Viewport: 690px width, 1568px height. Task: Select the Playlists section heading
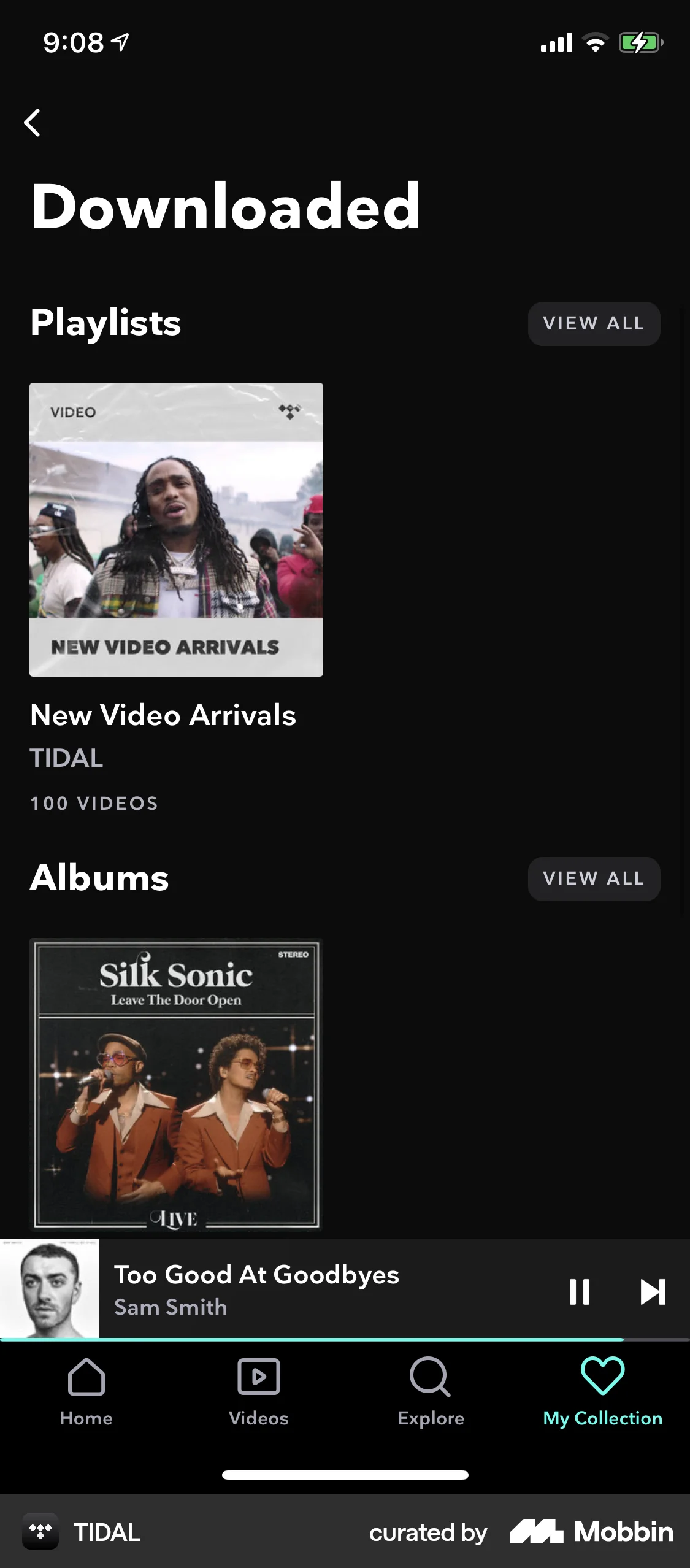[105, 323]
